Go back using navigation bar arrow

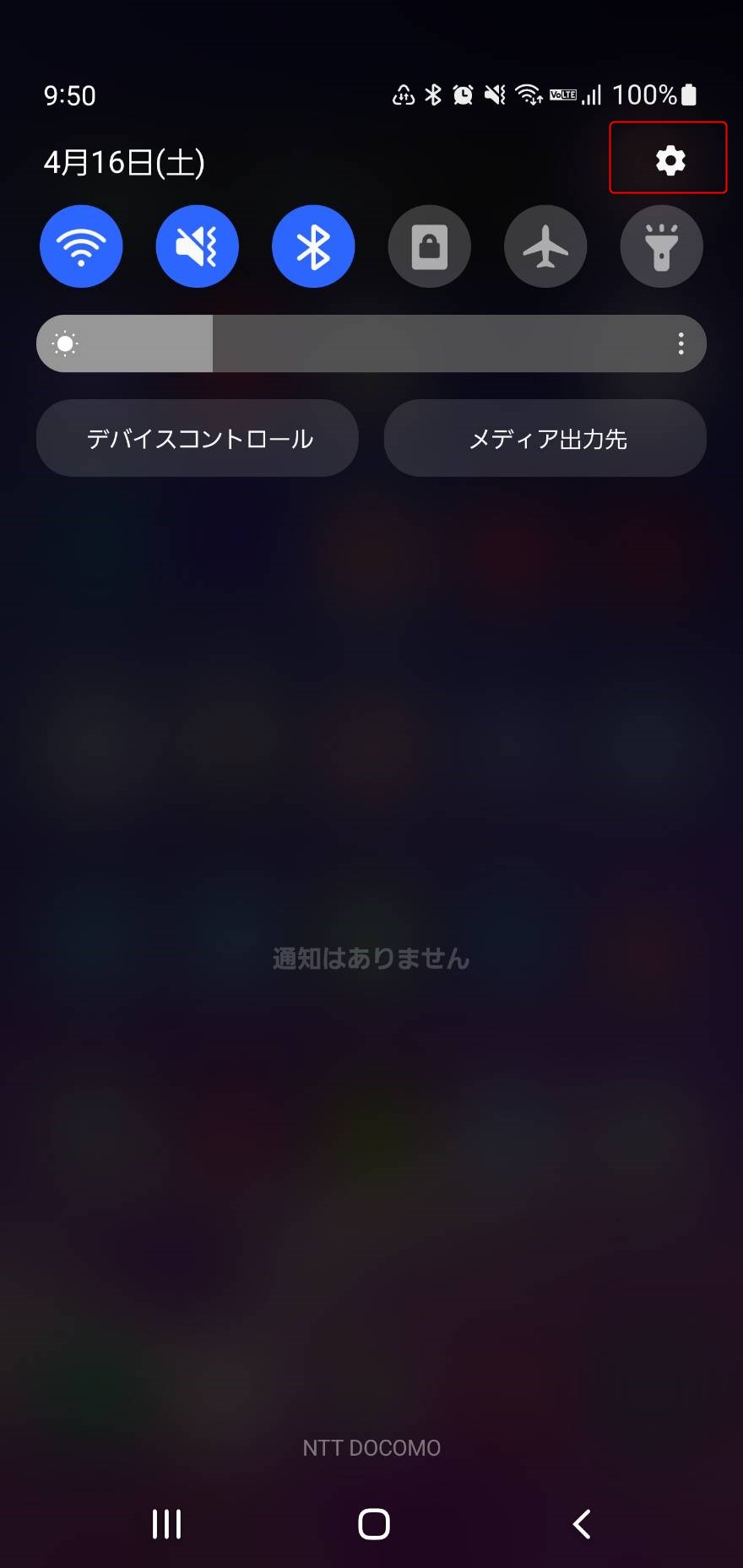581,1523
